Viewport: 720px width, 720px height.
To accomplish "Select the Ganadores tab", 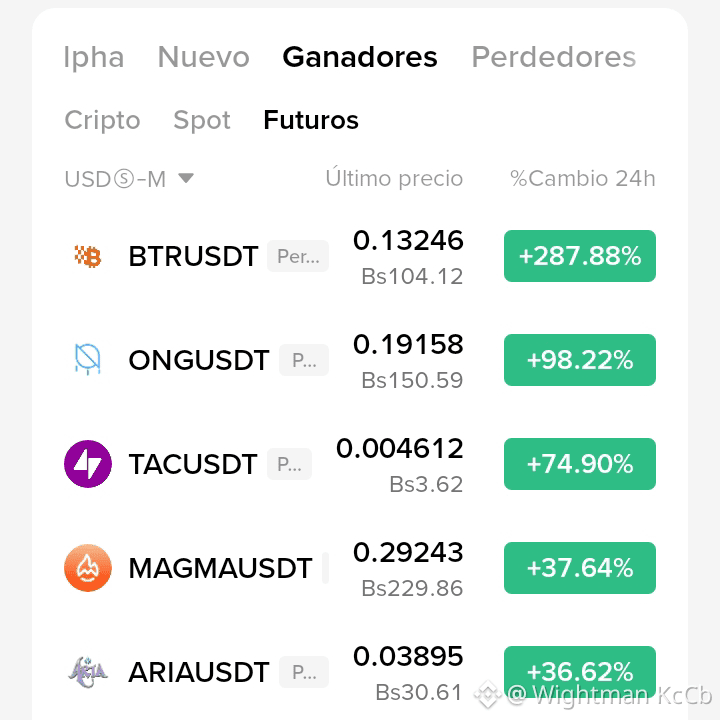I will (360, 57).
